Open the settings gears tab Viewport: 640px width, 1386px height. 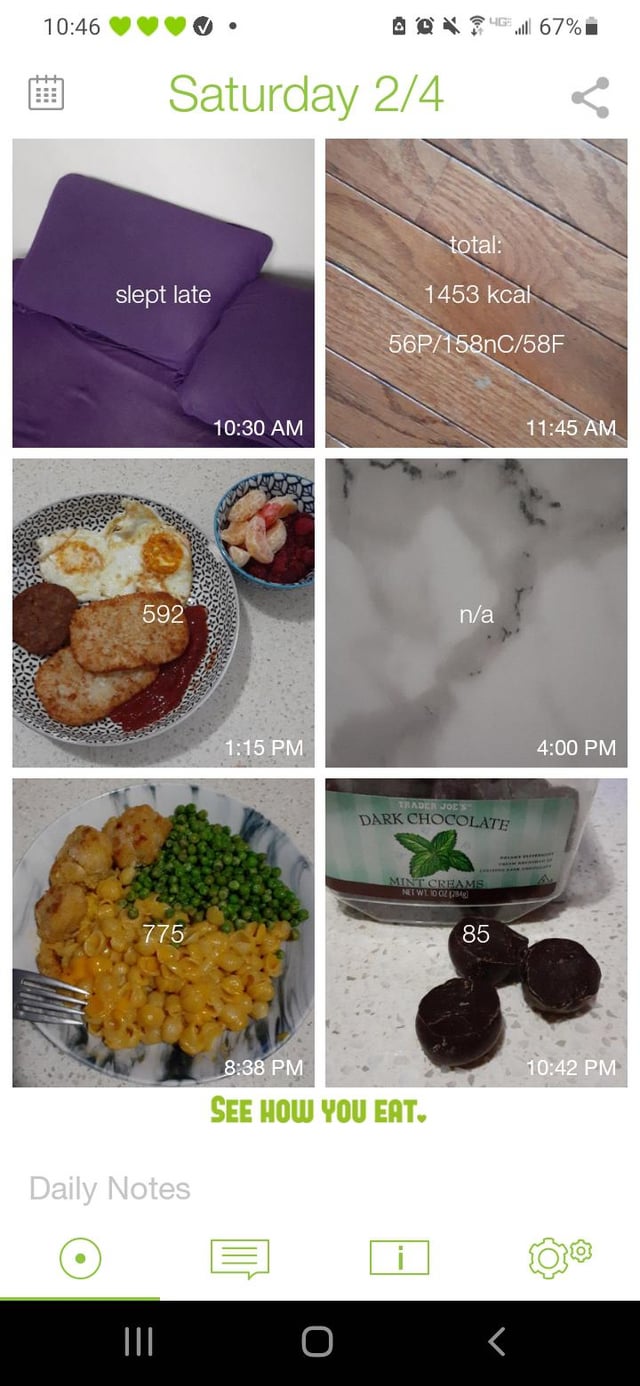[x=559, y=1258]
